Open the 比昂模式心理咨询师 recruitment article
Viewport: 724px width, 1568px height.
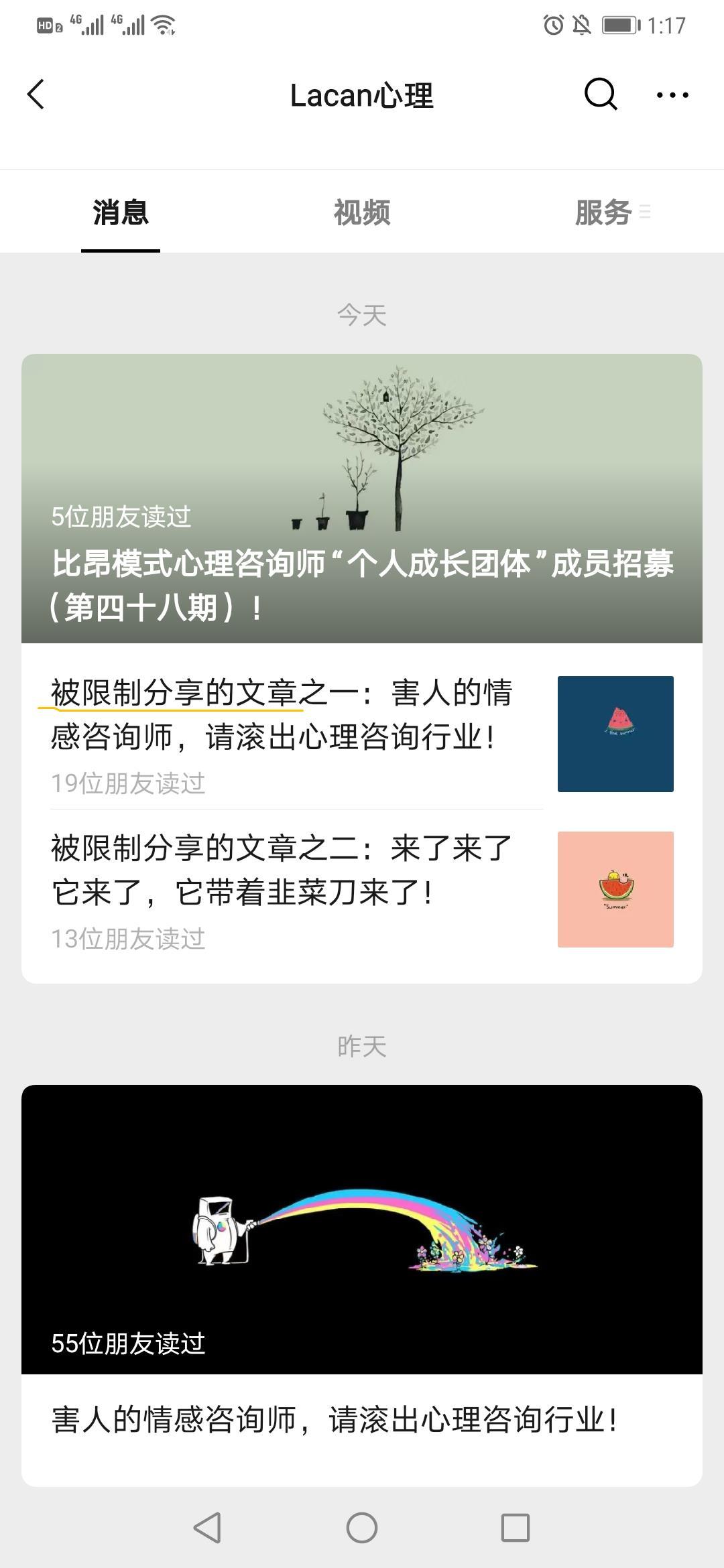point(362,499)
